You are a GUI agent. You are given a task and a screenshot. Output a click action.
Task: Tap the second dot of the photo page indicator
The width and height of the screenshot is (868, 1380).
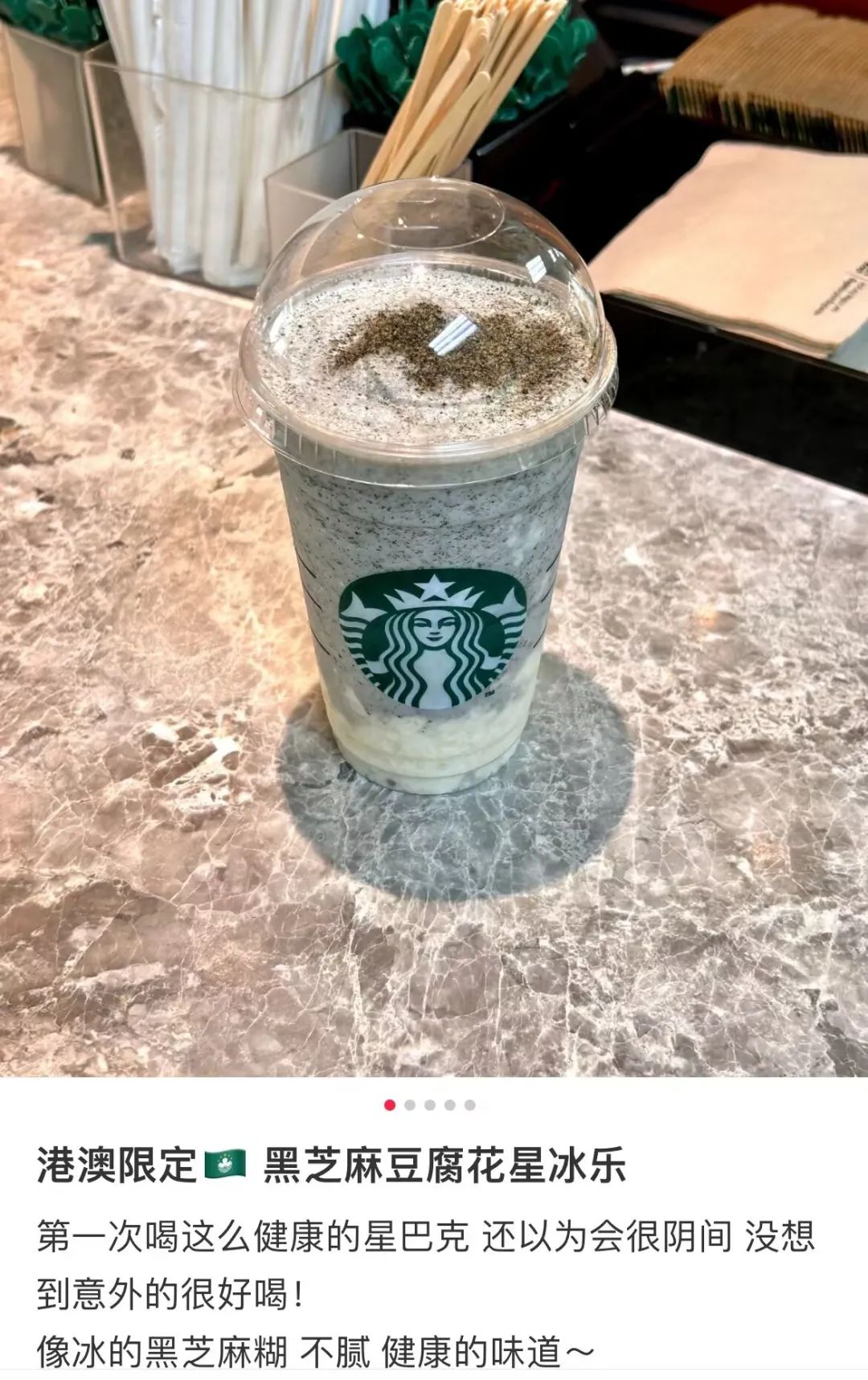pos(410,1105)
